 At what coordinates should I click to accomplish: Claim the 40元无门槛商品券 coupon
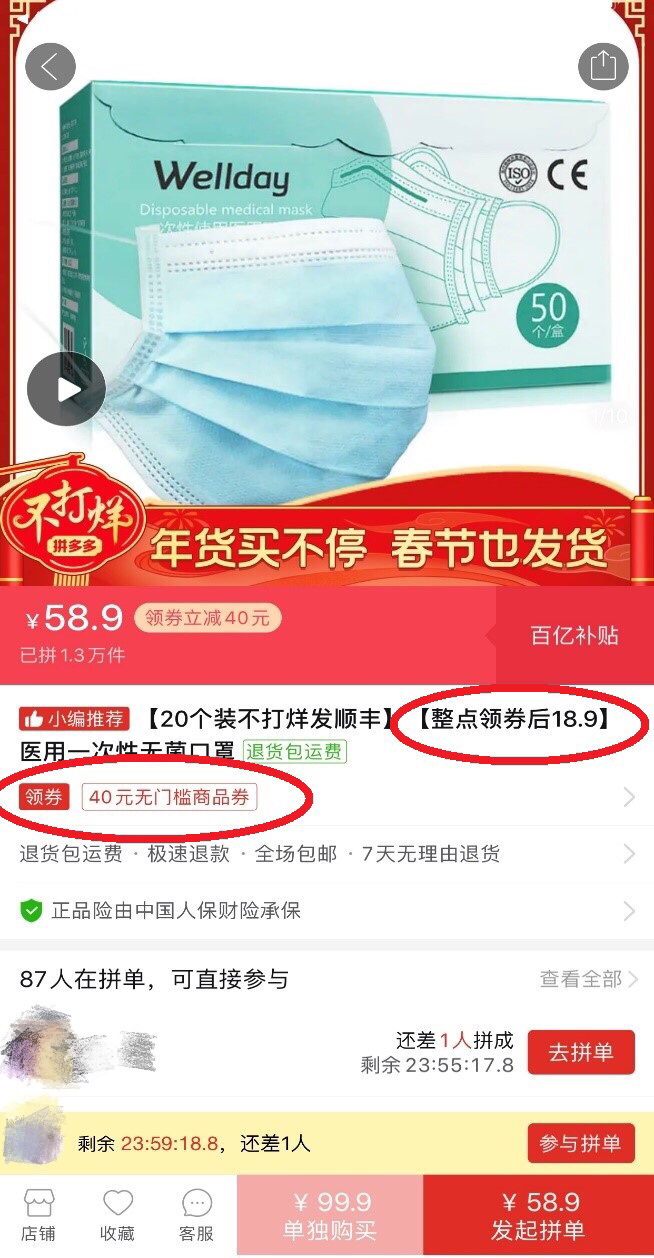pos(170,797)
